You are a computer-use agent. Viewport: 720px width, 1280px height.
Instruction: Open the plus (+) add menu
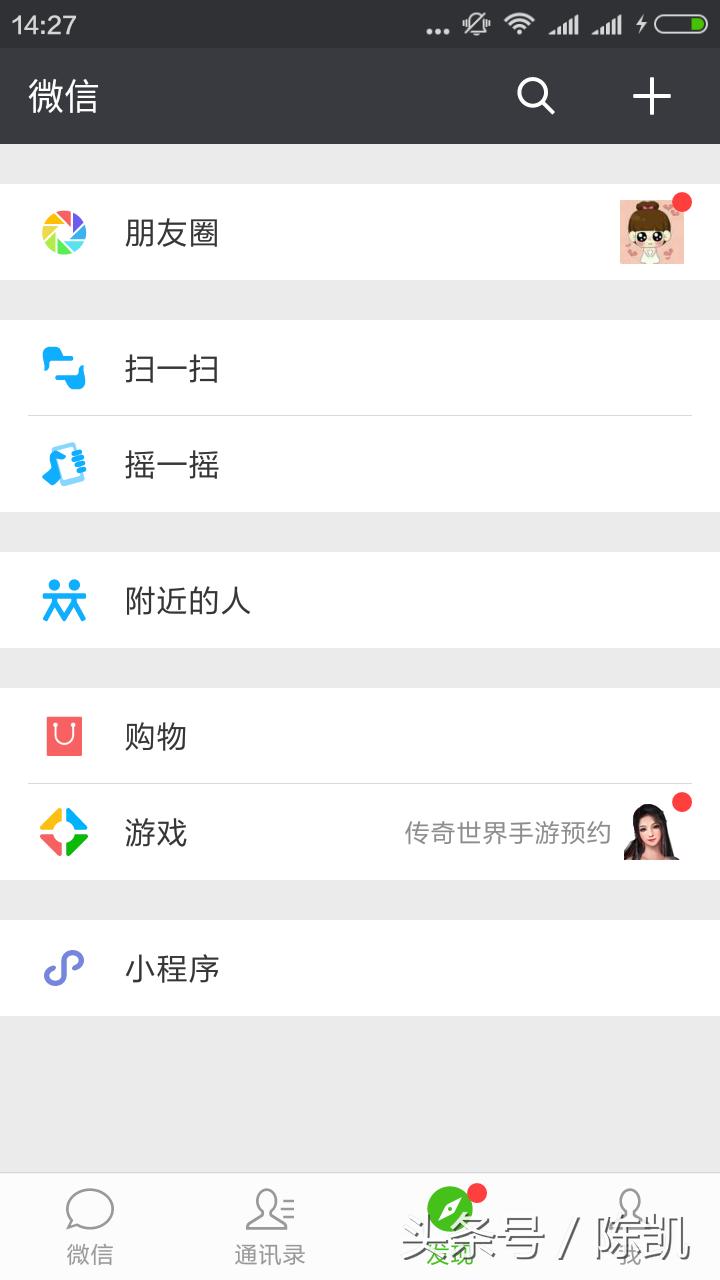[652, 96]
